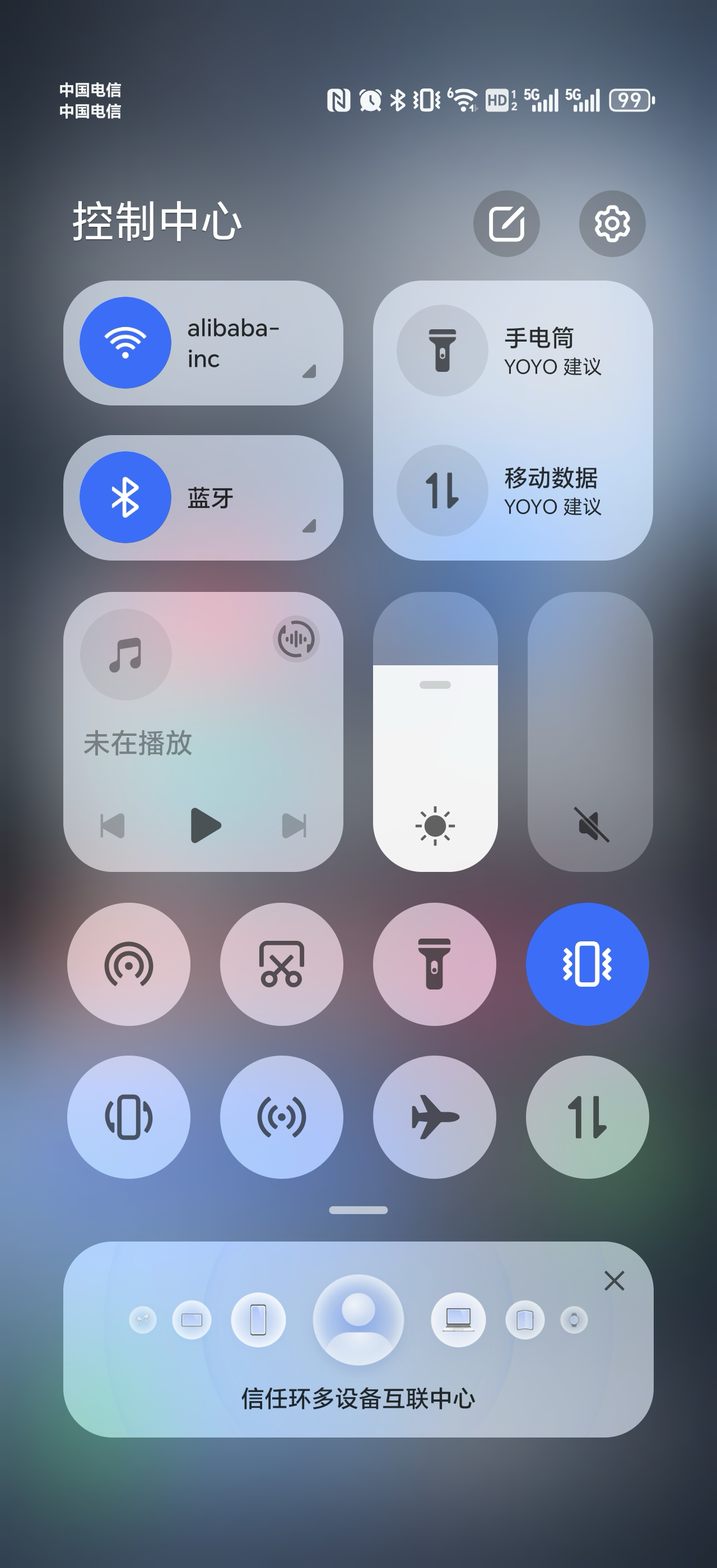Viewport: 717px width, 1568px height.
Task: Skip to the previous track
Action: (113, 826)
